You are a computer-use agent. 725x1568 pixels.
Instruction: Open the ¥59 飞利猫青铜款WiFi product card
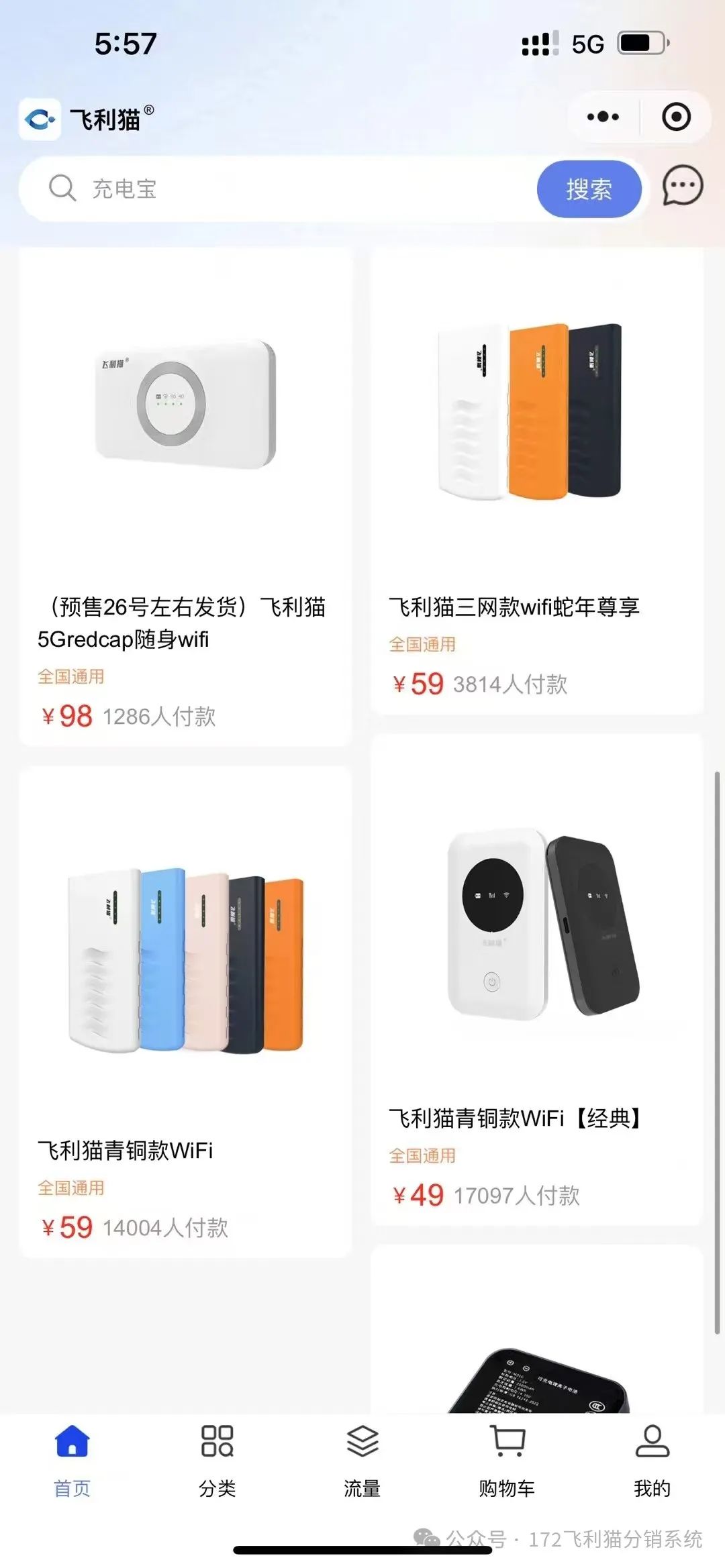(x=185, y=1012)
